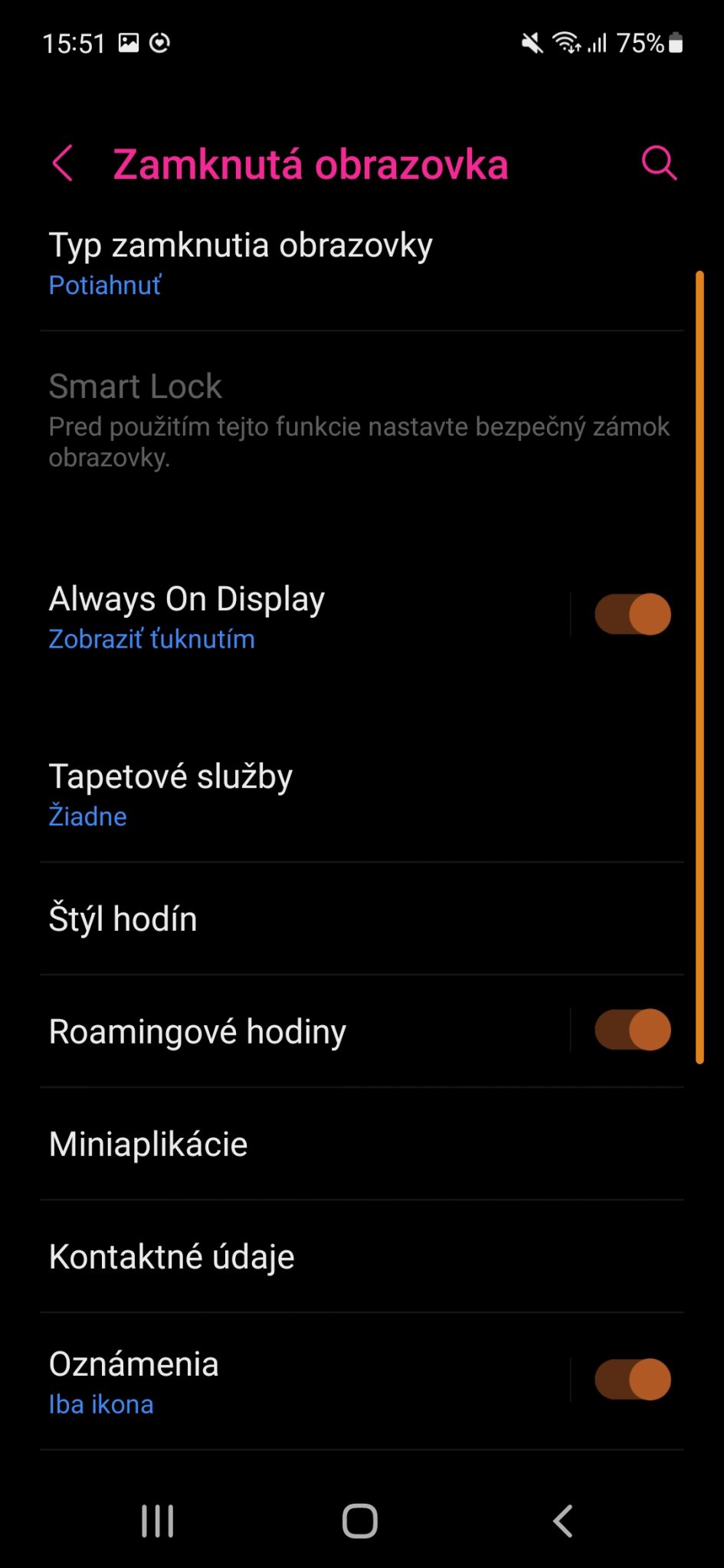724x1568 pixels.
Task: Turn off the Always On Display switch
Action: (633, 614)
